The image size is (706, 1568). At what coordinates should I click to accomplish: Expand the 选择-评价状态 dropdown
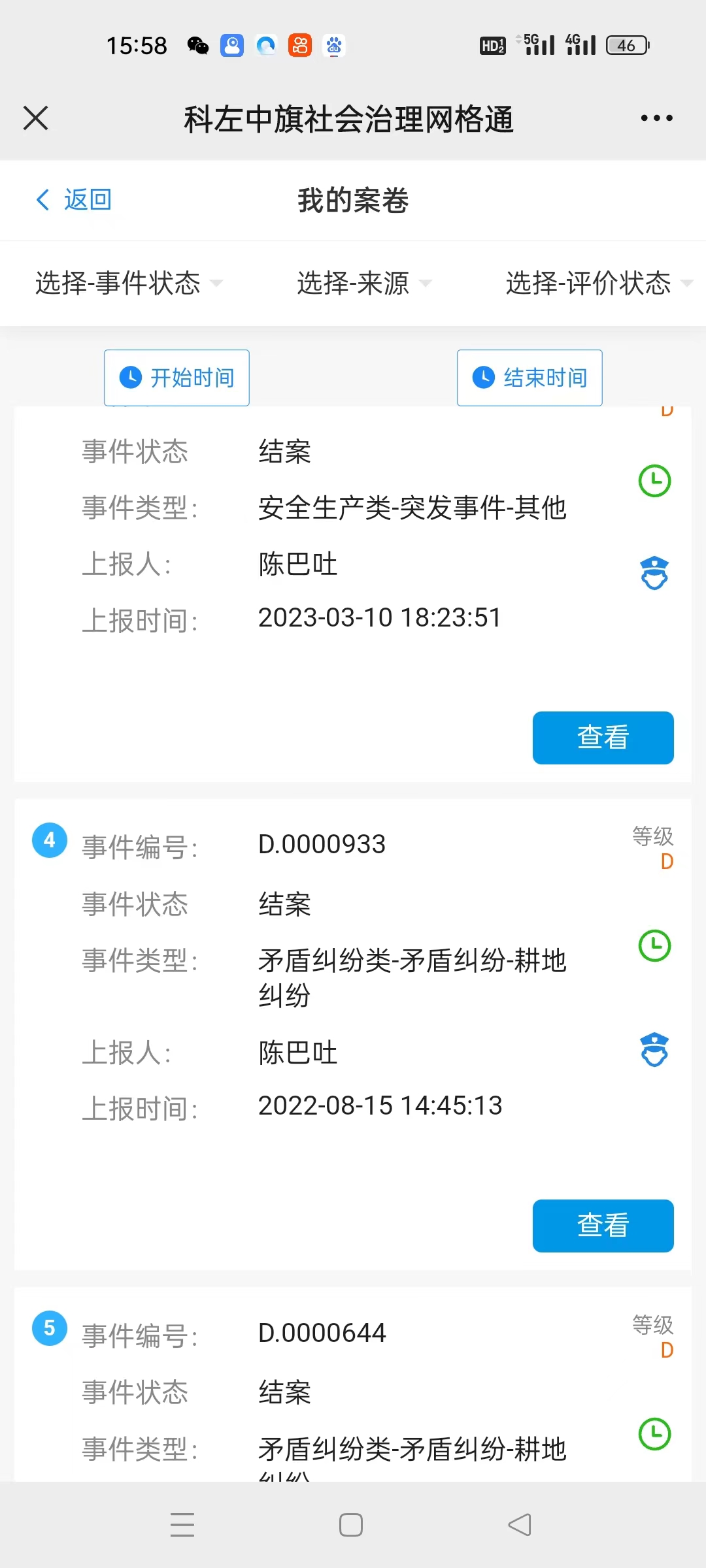click(x=599, y=283)
